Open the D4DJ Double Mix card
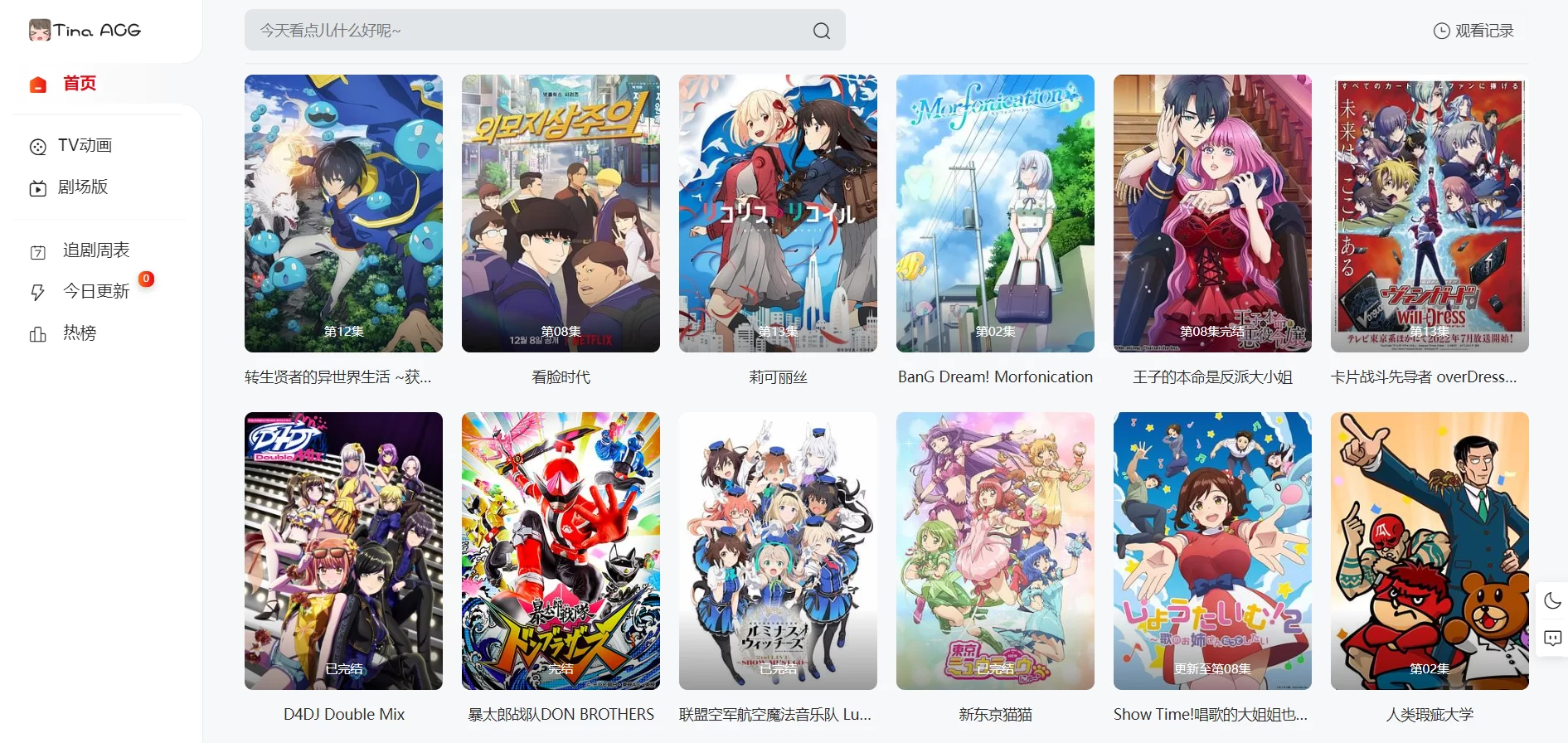 pyautogui.click(x=343, y=551)
